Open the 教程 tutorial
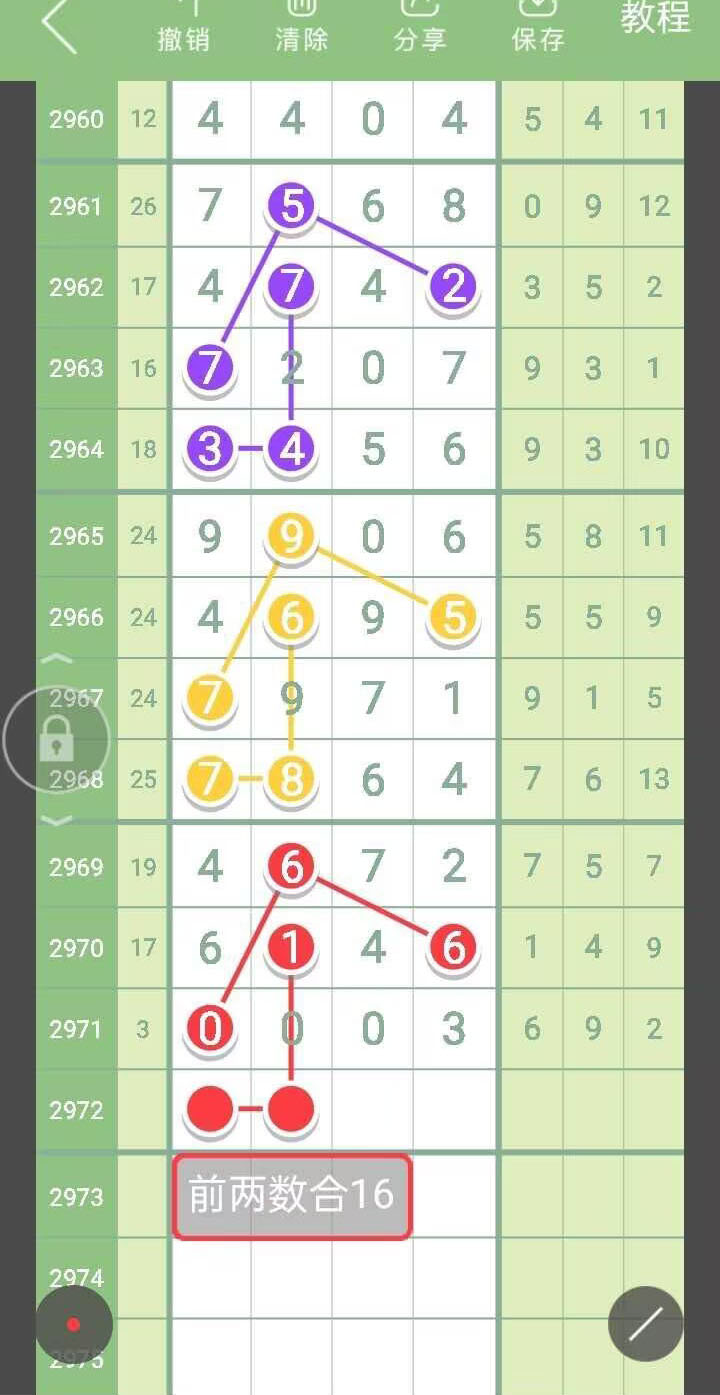Screen dimensions: 720x1395 click(x=655, y=19)
